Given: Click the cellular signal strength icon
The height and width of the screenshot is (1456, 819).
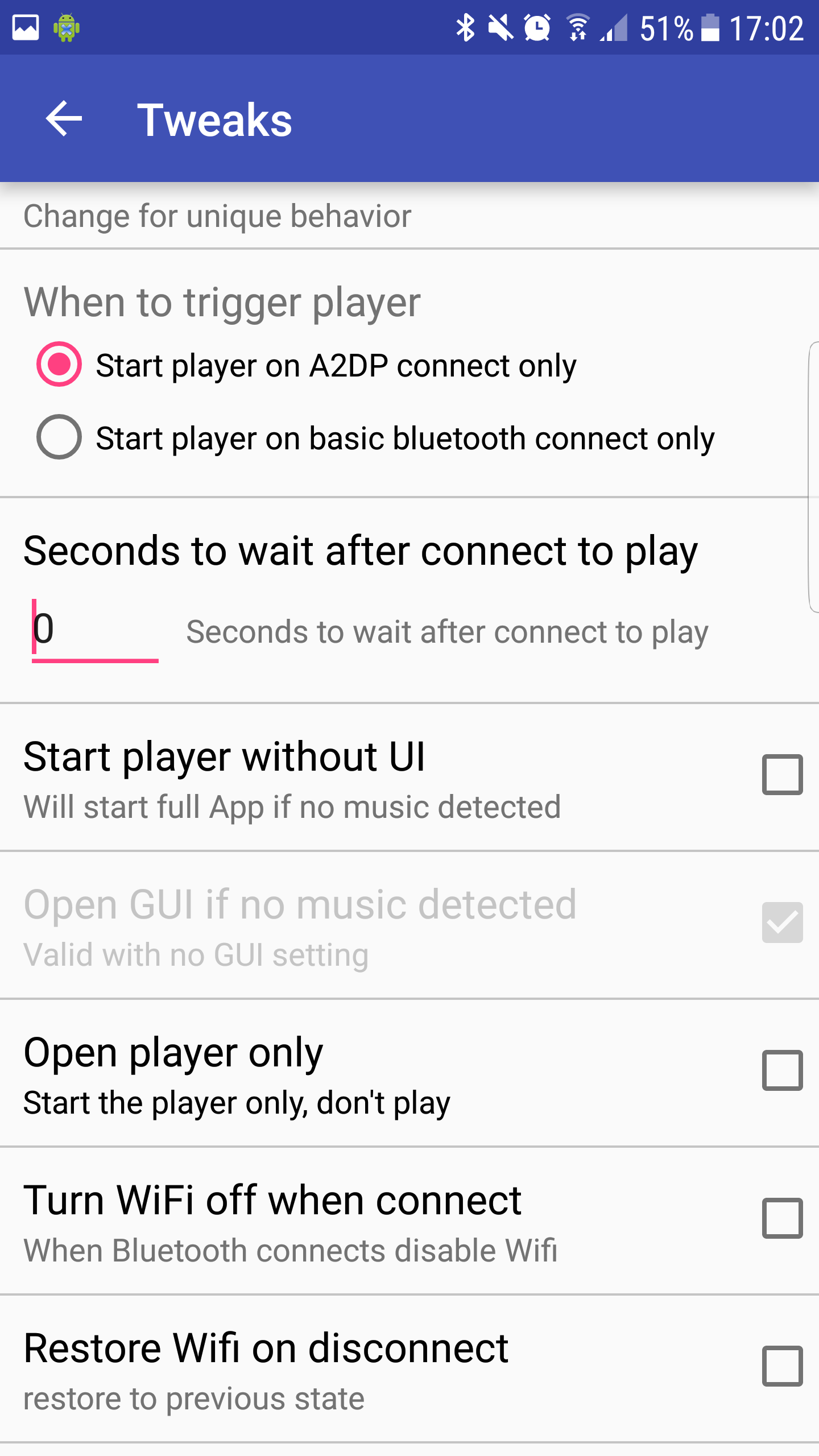Looking at the screenshot, I should coord(612,26).
